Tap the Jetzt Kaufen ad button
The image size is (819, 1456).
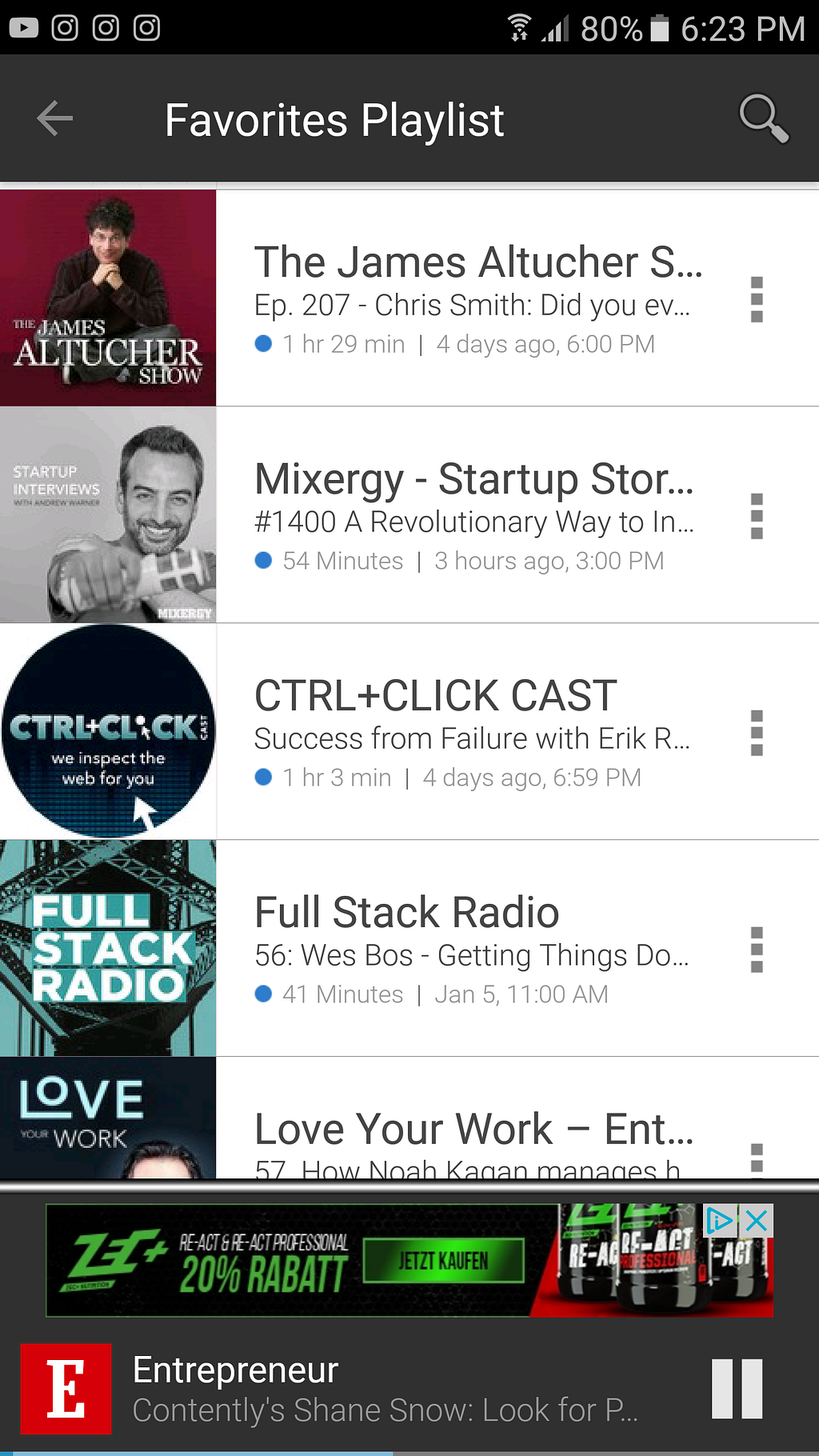pos(444,1261)
